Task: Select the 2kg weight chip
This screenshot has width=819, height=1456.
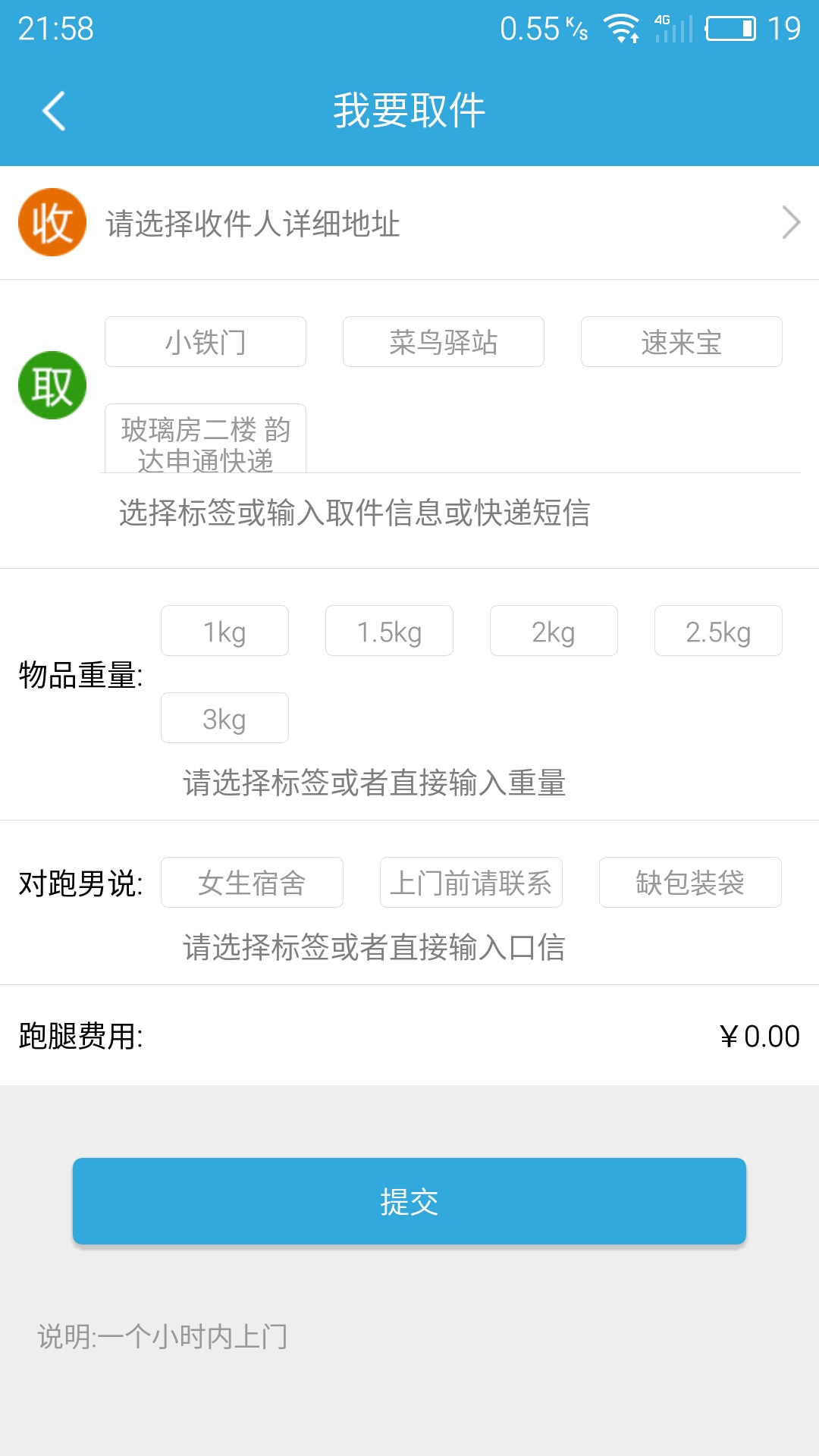Action: coord(554,631)
